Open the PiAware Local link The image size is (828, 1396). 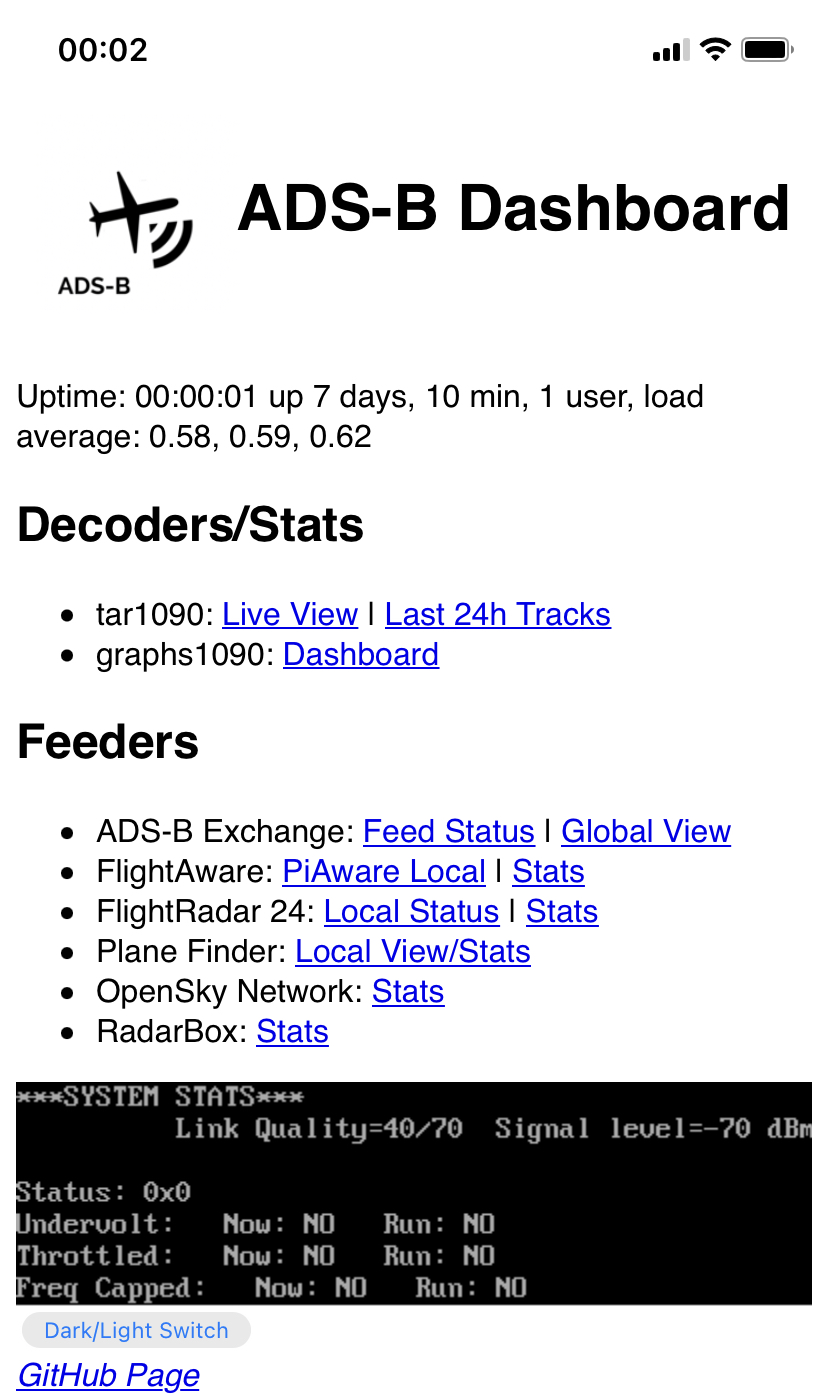point(384,871)
